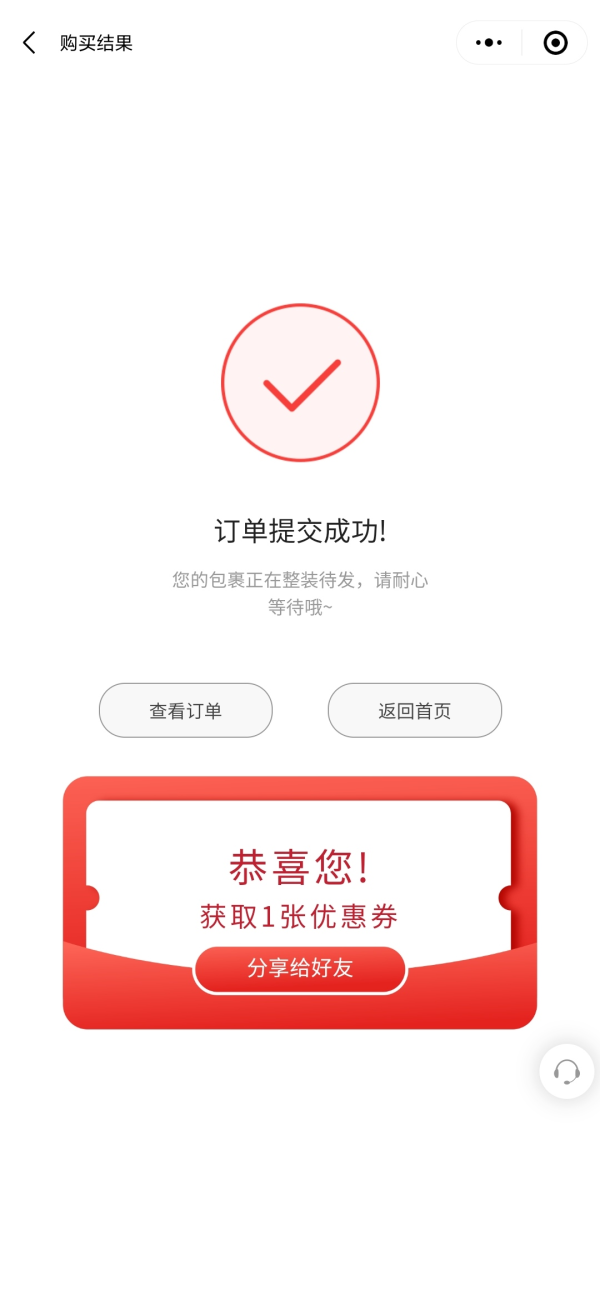Image resolution: width=600 pixels, height=1290 pixels.
Task: Go back from the 购买结果 page
Action: (29, 43)
